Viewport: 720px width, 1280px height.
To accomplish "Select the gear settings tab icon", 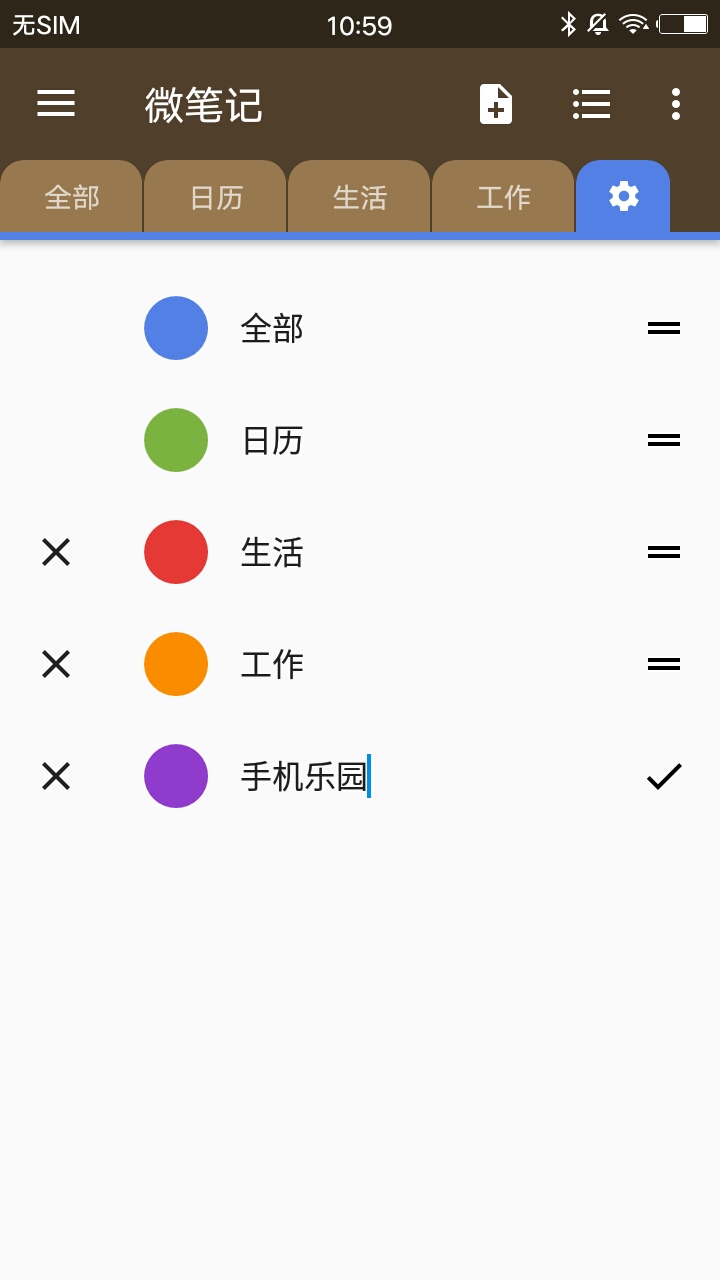I will [623, 196].
